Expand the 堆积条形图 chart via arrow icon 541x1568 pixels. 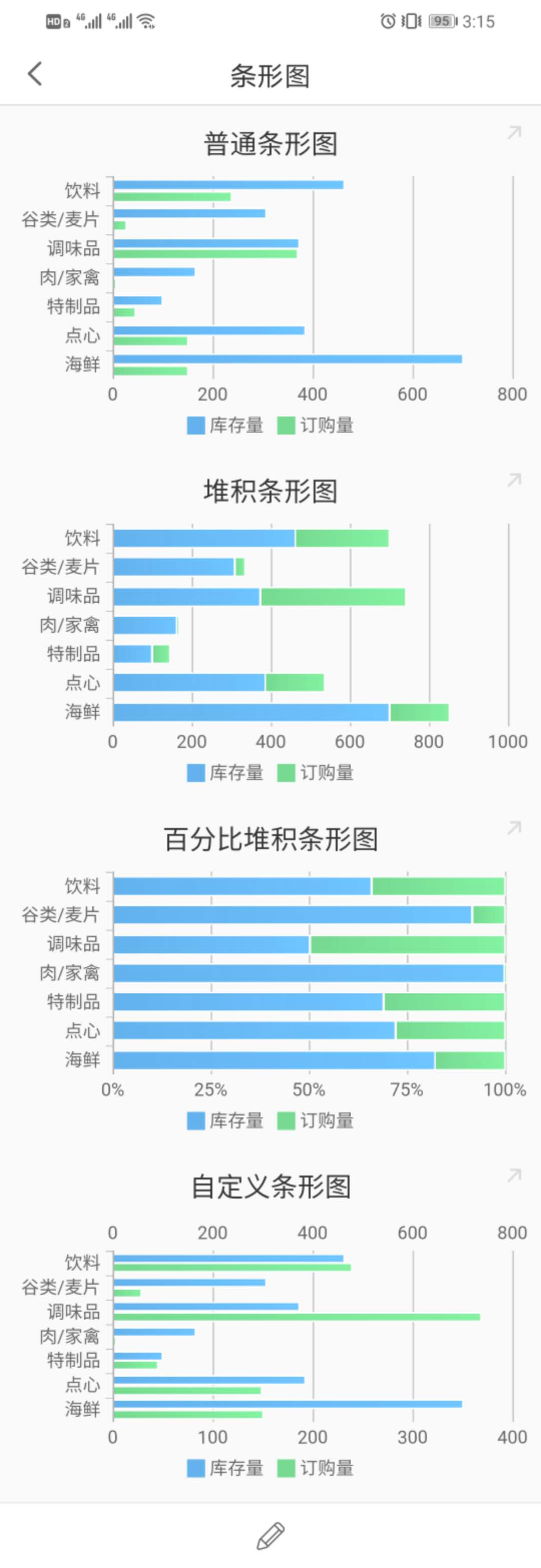(x=514, y=480)
